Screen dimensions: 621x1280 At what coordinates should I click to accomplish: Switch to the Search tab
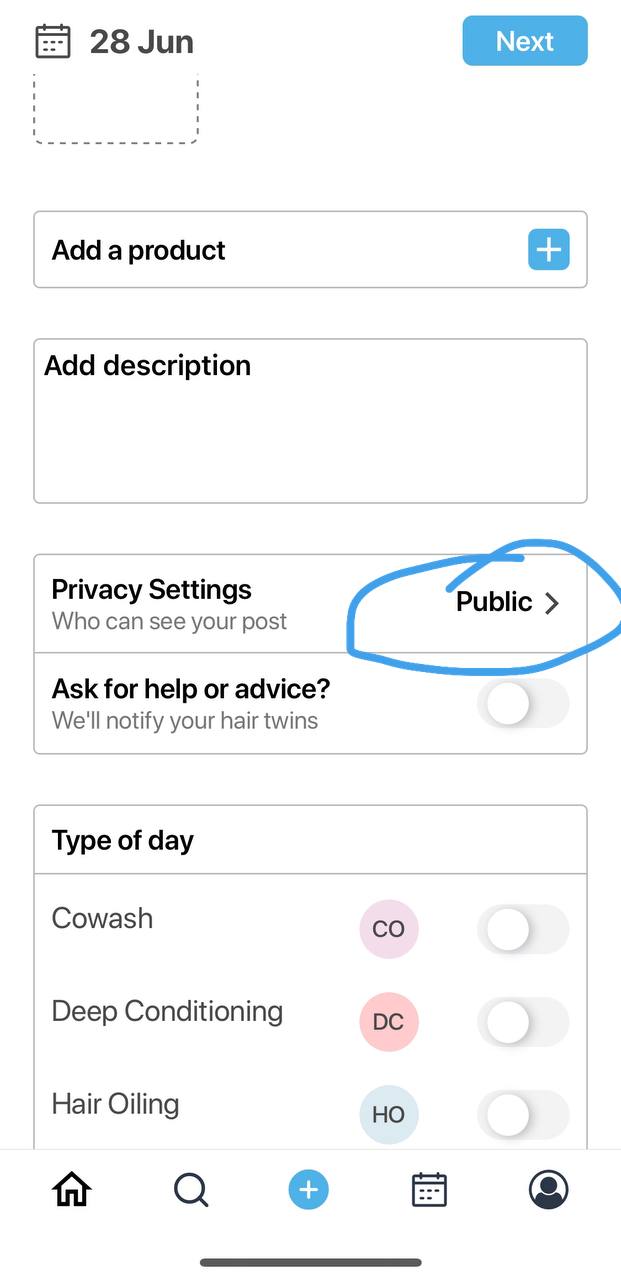tap(190, 1190)
